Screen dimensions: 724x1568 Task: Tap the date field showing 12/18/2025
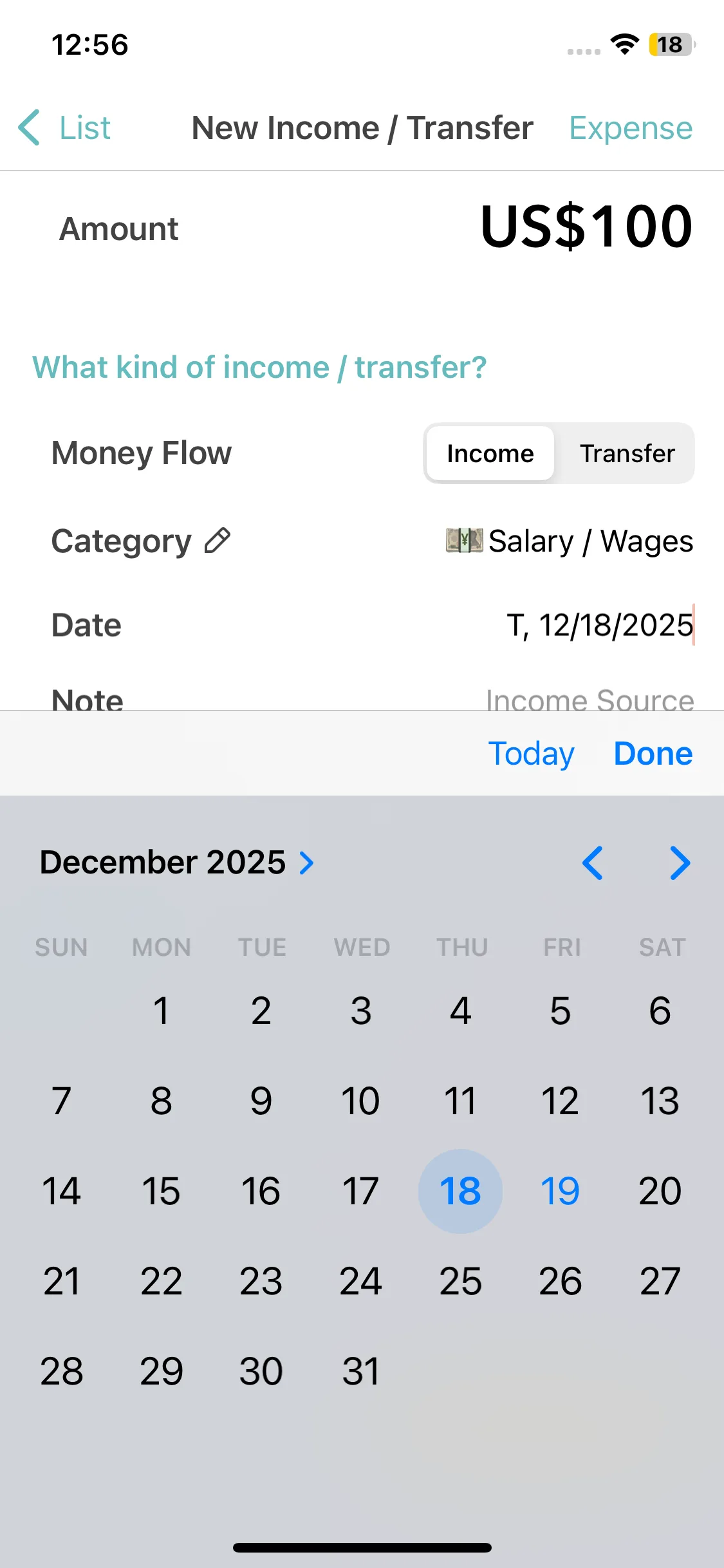pos(600,625)
